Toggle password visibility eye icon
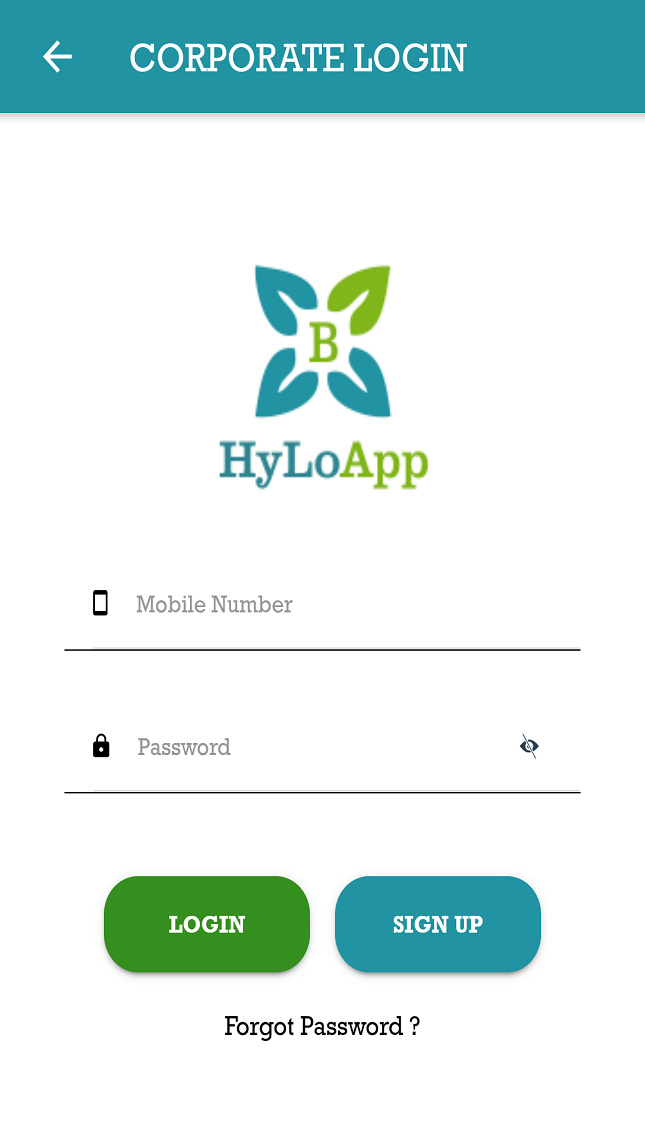645x1146 pixels. tap(529, 746)
